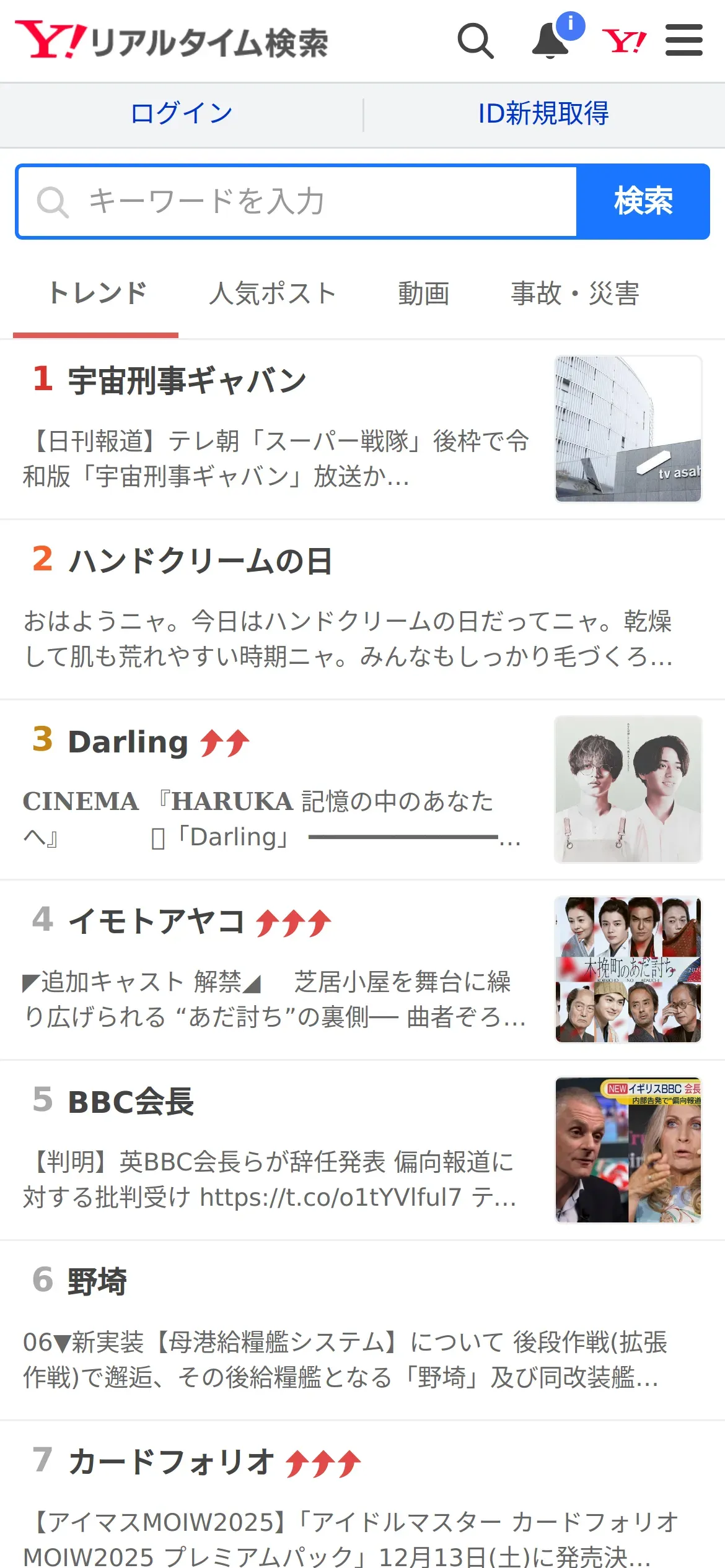Open trend カードフォリオ
The width and height of the screenshot is (725, 1568).
[171, 1463]
